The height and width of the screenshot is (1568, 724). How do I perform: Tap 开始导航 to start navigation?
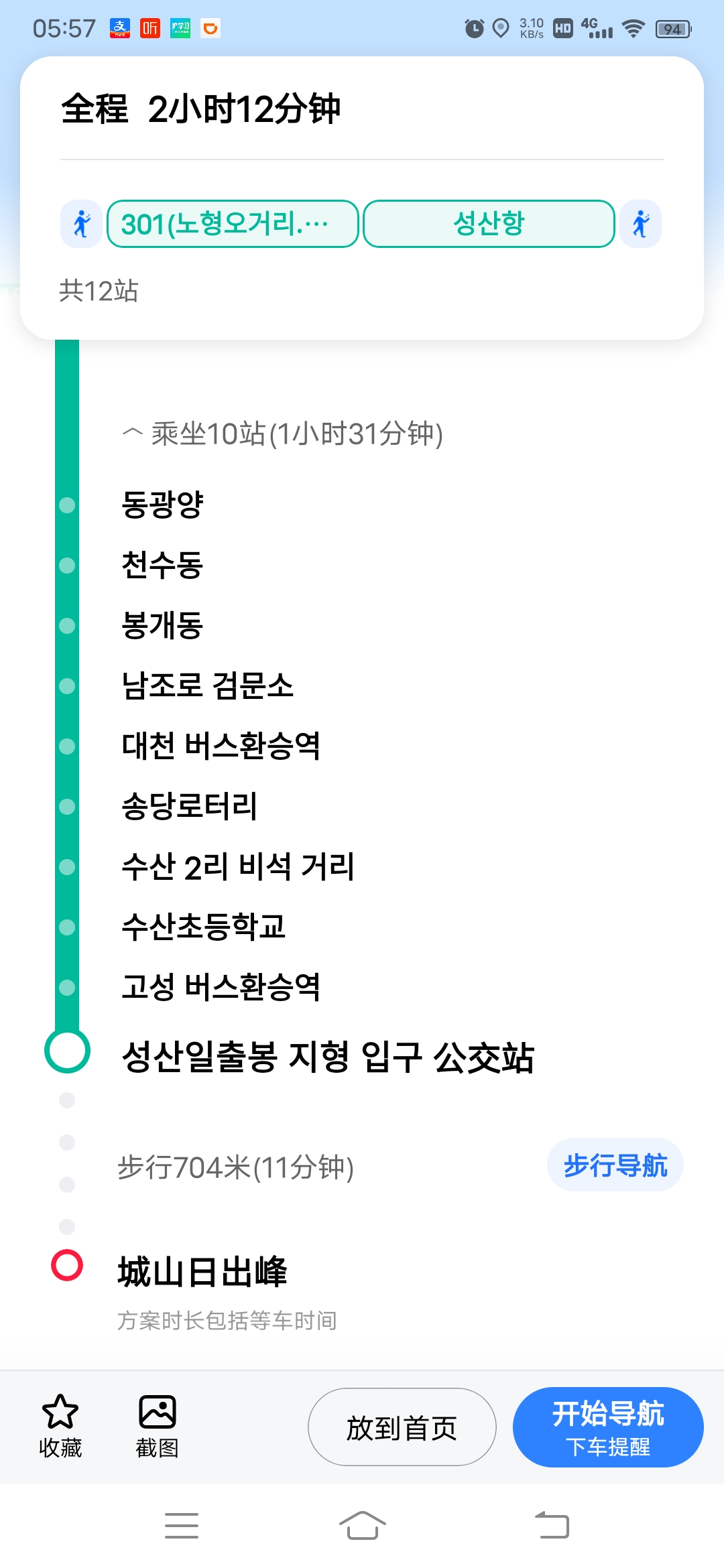608,1427
